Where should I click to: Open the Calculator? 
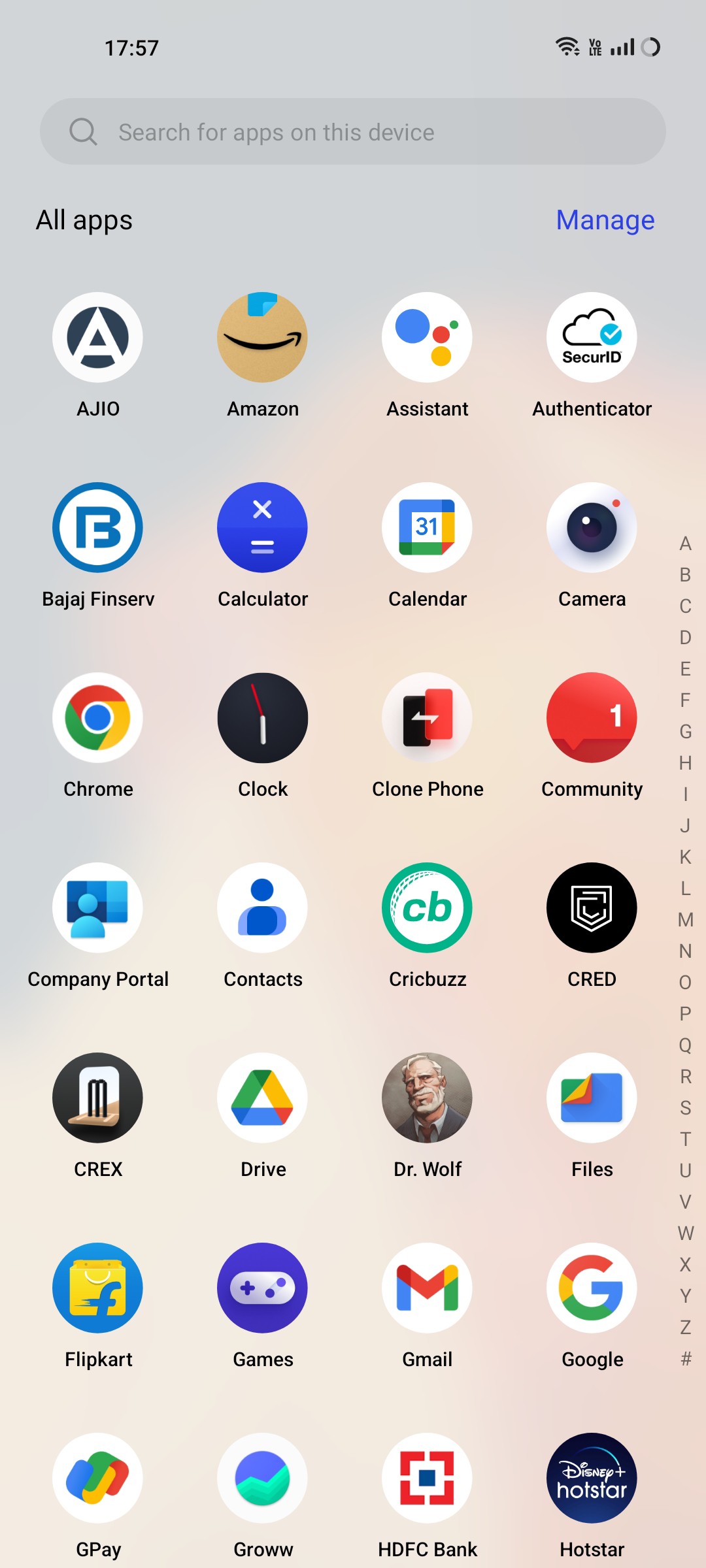click(263, 527)
